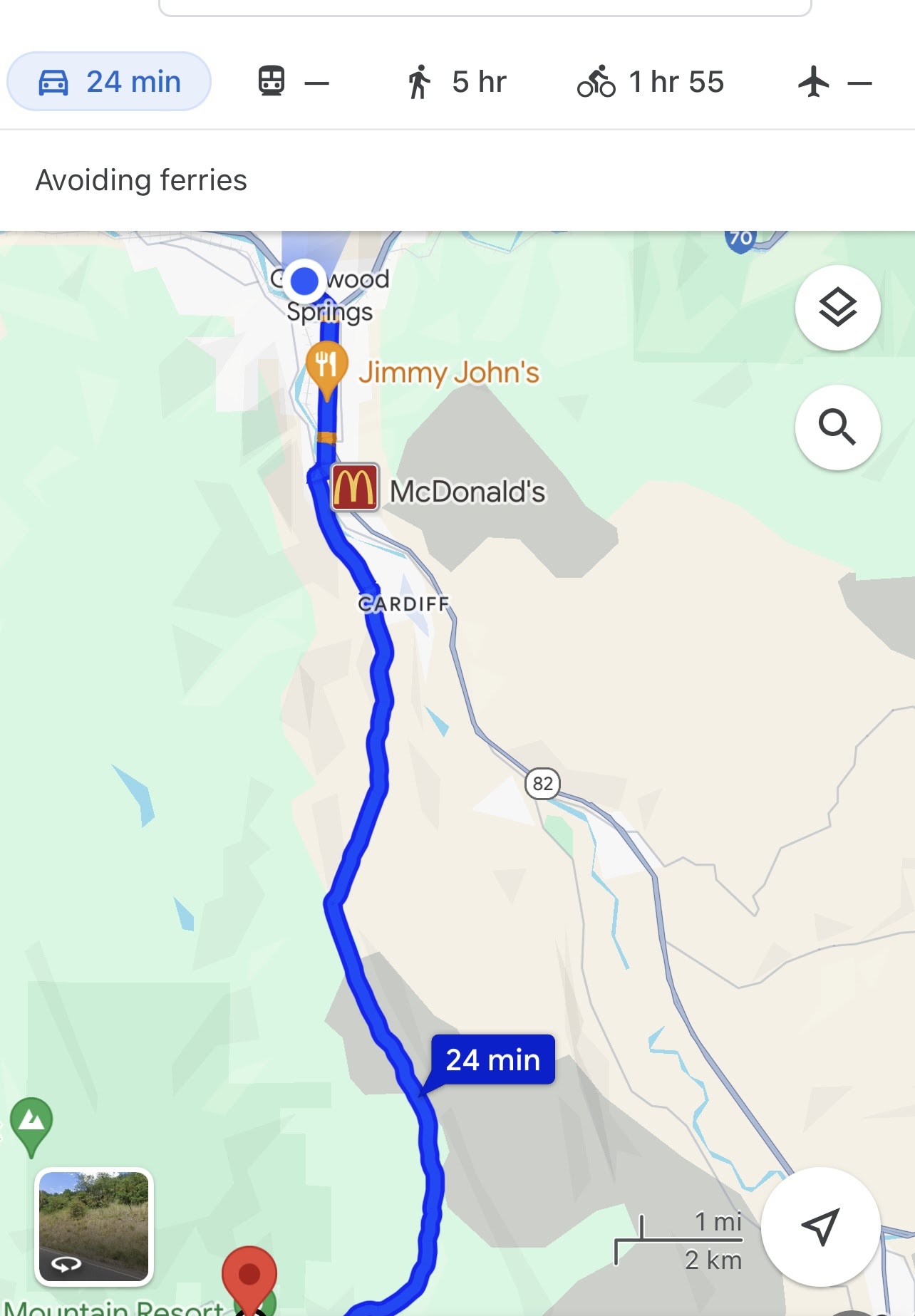The height and width of the screenshot is (1316, 915).
Task: Open the map layers button
Action: (x=838, y=307)
